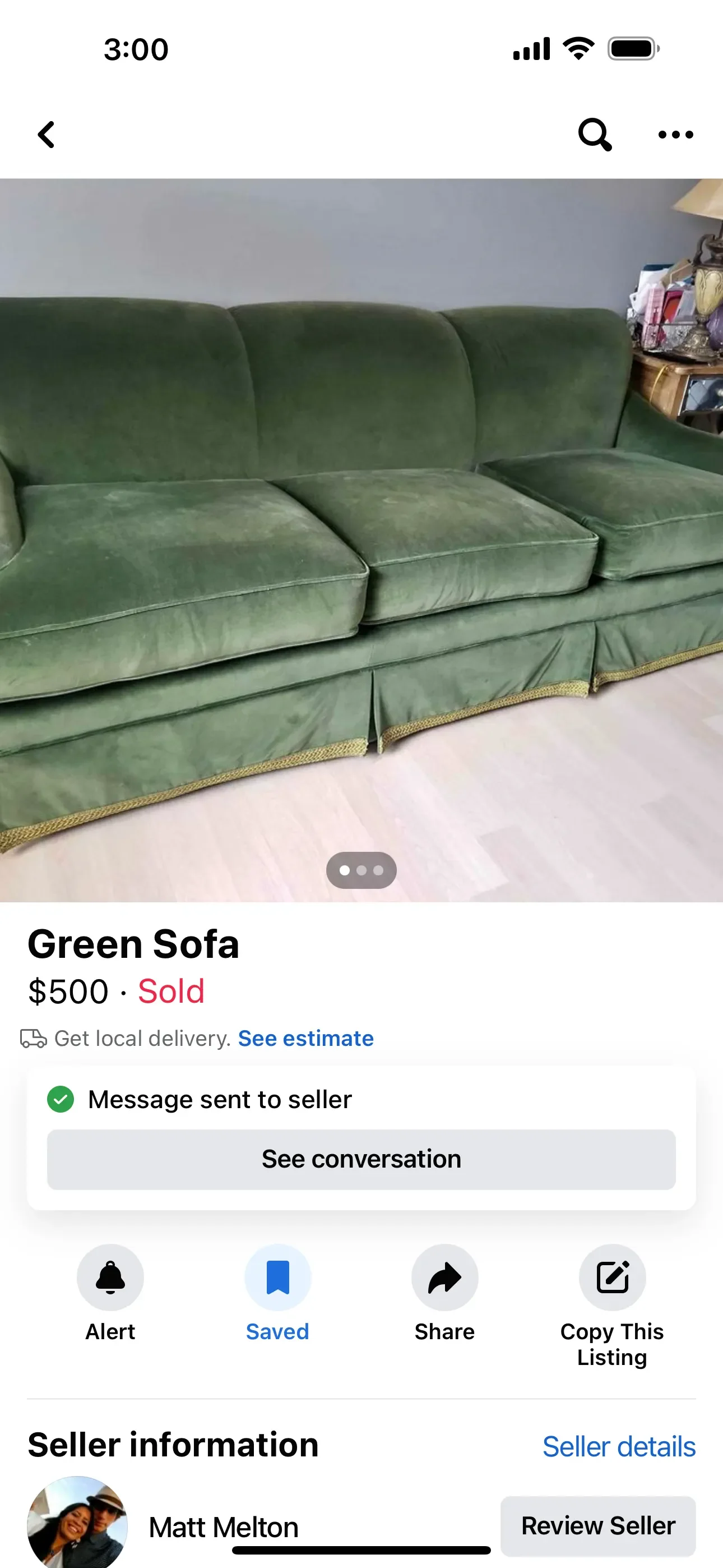Open the search magnifier icon

coord(595,135)
